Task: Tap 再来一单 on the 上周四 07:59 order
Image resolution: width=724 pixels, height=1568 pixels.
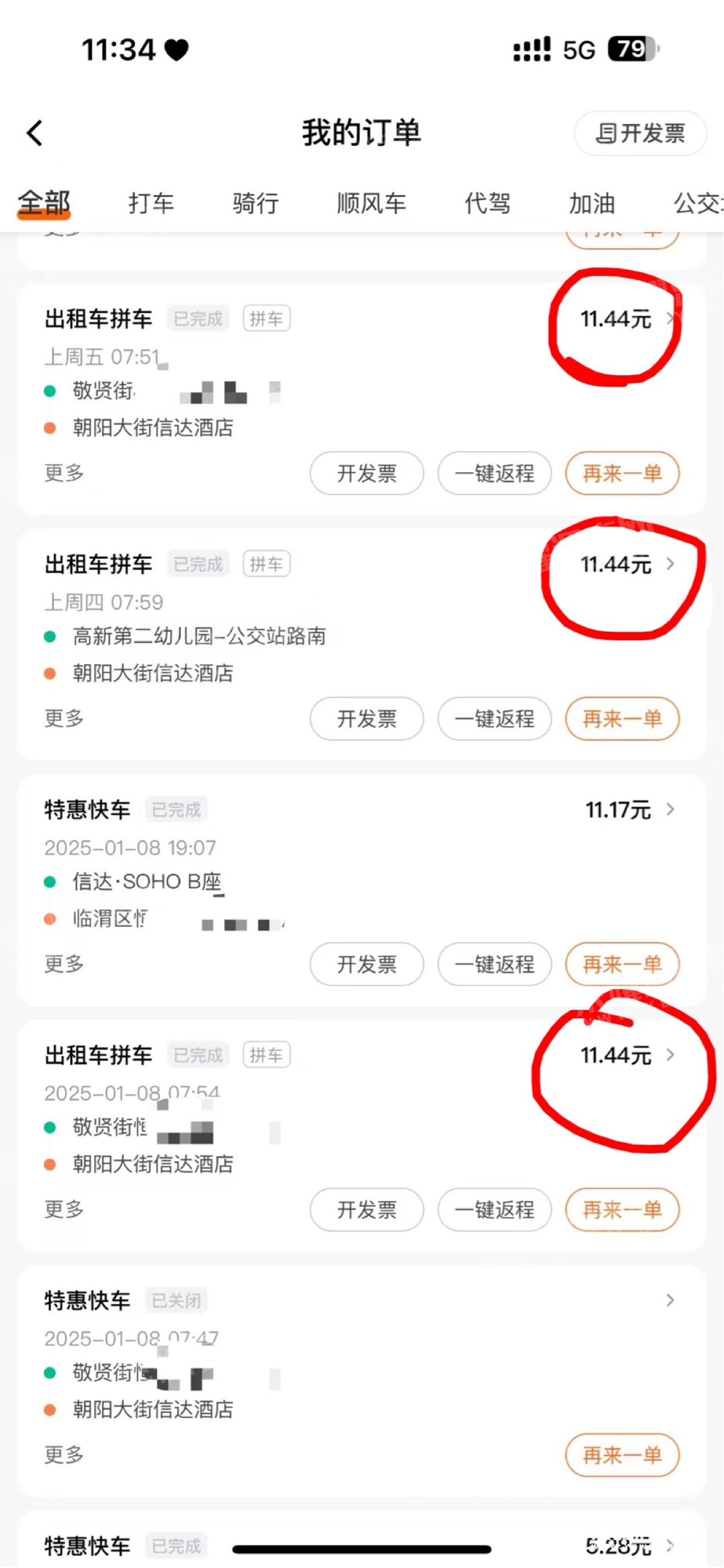Action: point(622,719)
